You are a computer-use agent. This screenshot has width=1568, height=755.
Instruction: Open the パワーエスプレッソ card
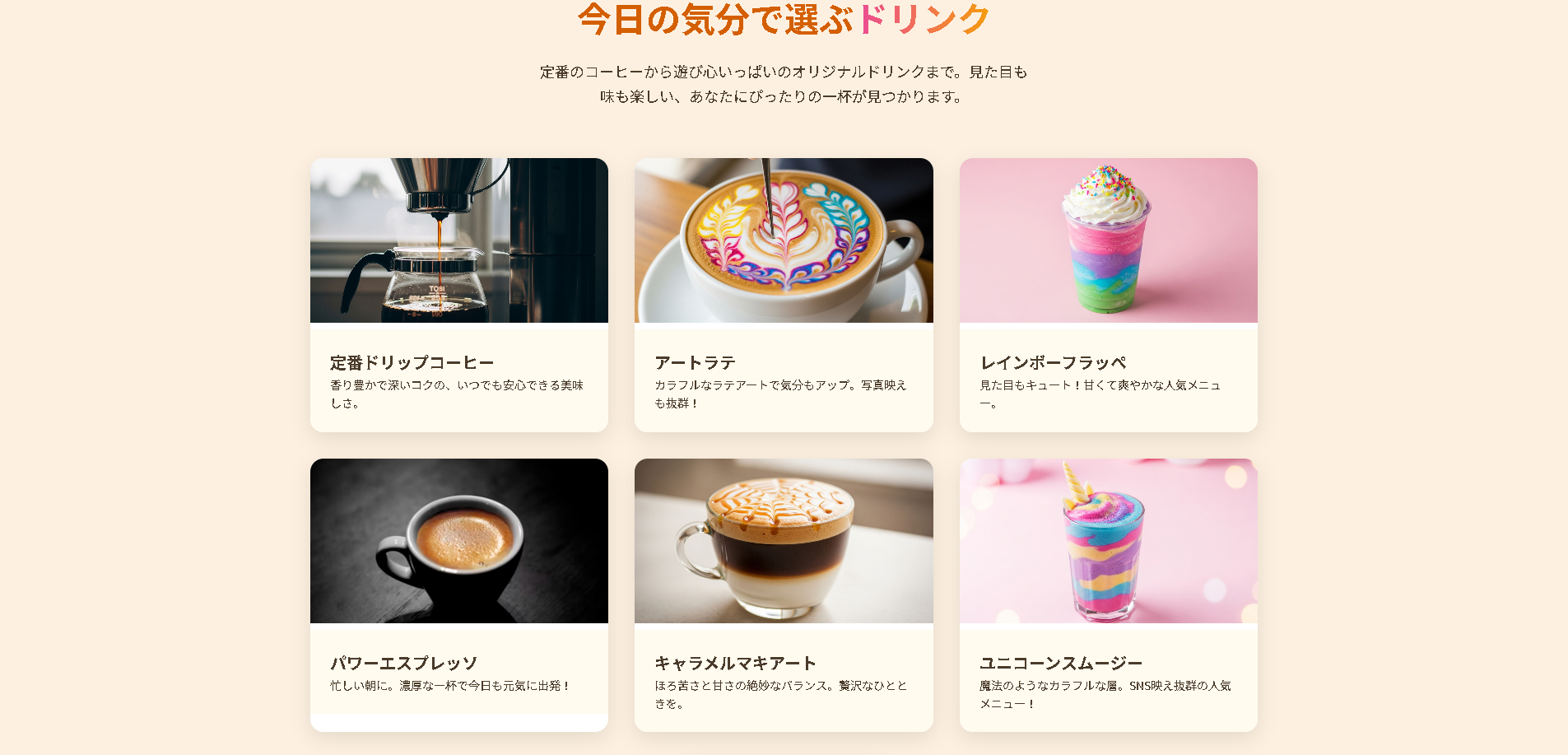click(458, 594)
